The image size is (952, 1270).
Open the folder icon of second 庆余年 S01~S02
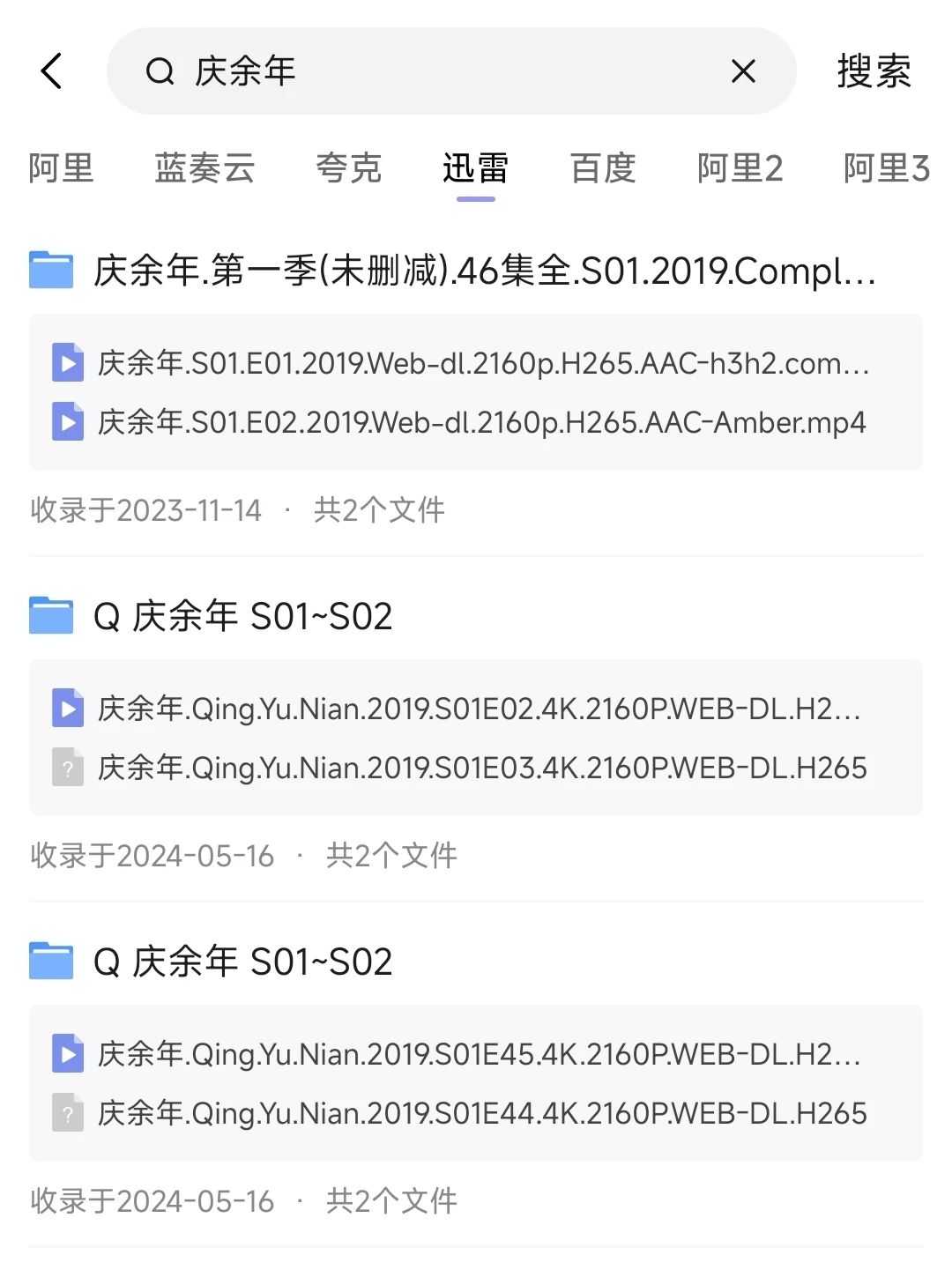tap(51, 961)
